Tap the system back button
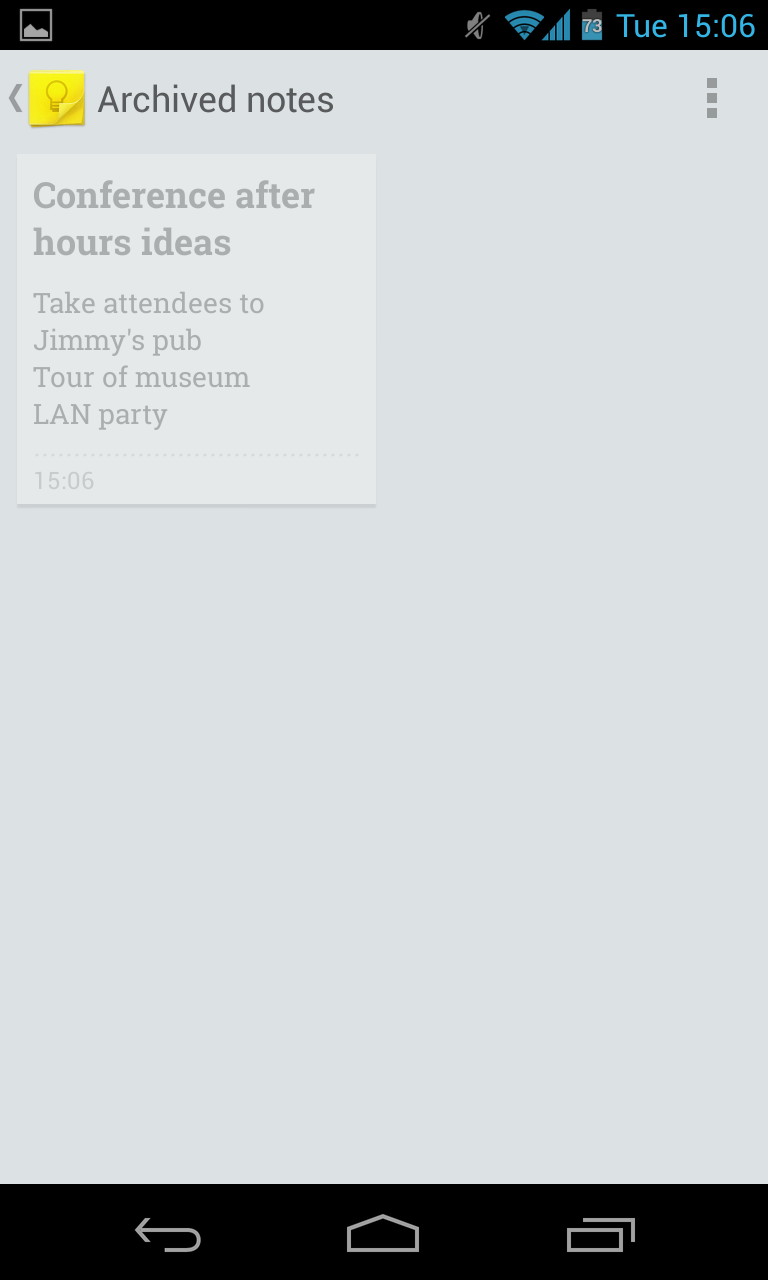Image resolution: width=768 pixels, height=1280 pixels. (x=168, y=1235)
